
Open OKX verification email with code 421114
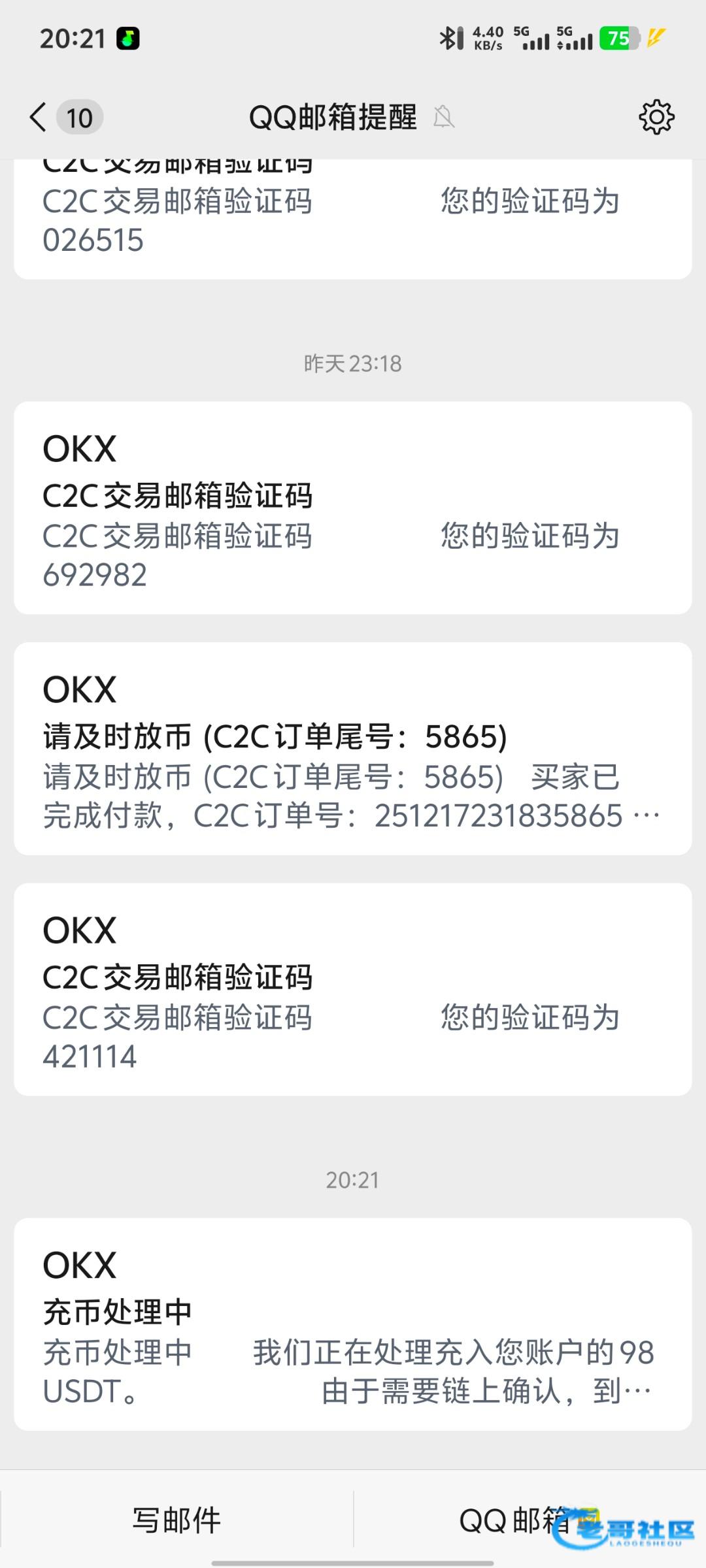click(x=353, y=990)
